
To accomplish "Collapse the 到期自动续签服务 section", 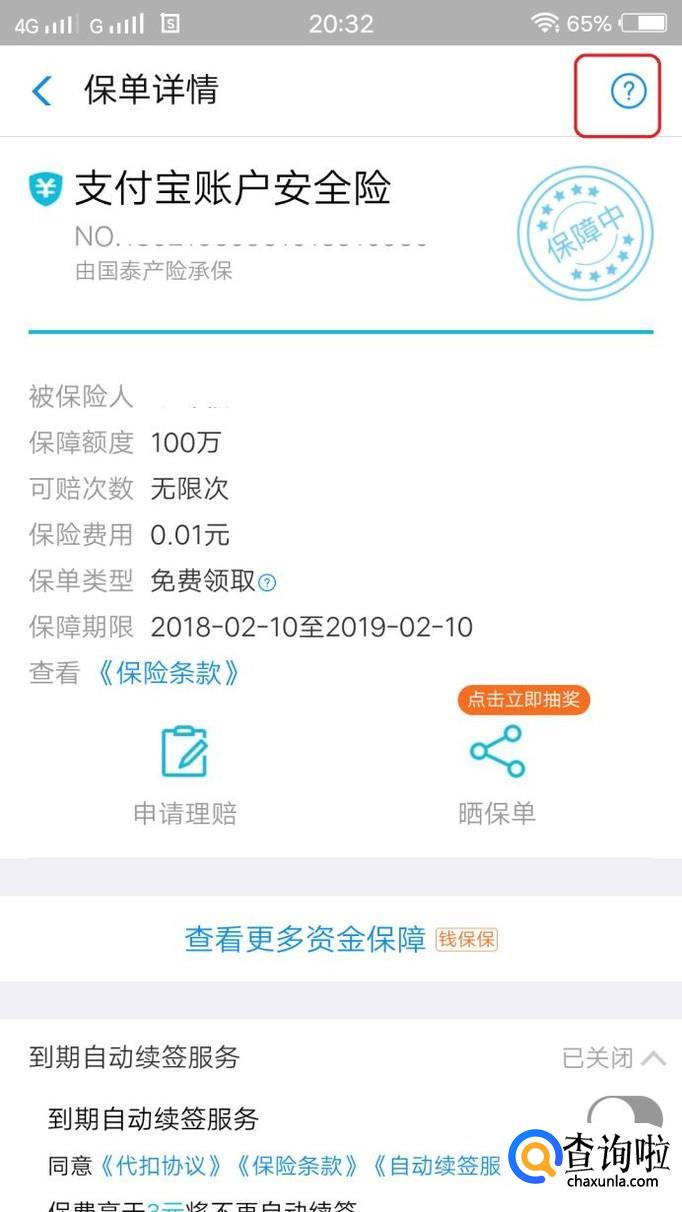I will point(653,1057).
